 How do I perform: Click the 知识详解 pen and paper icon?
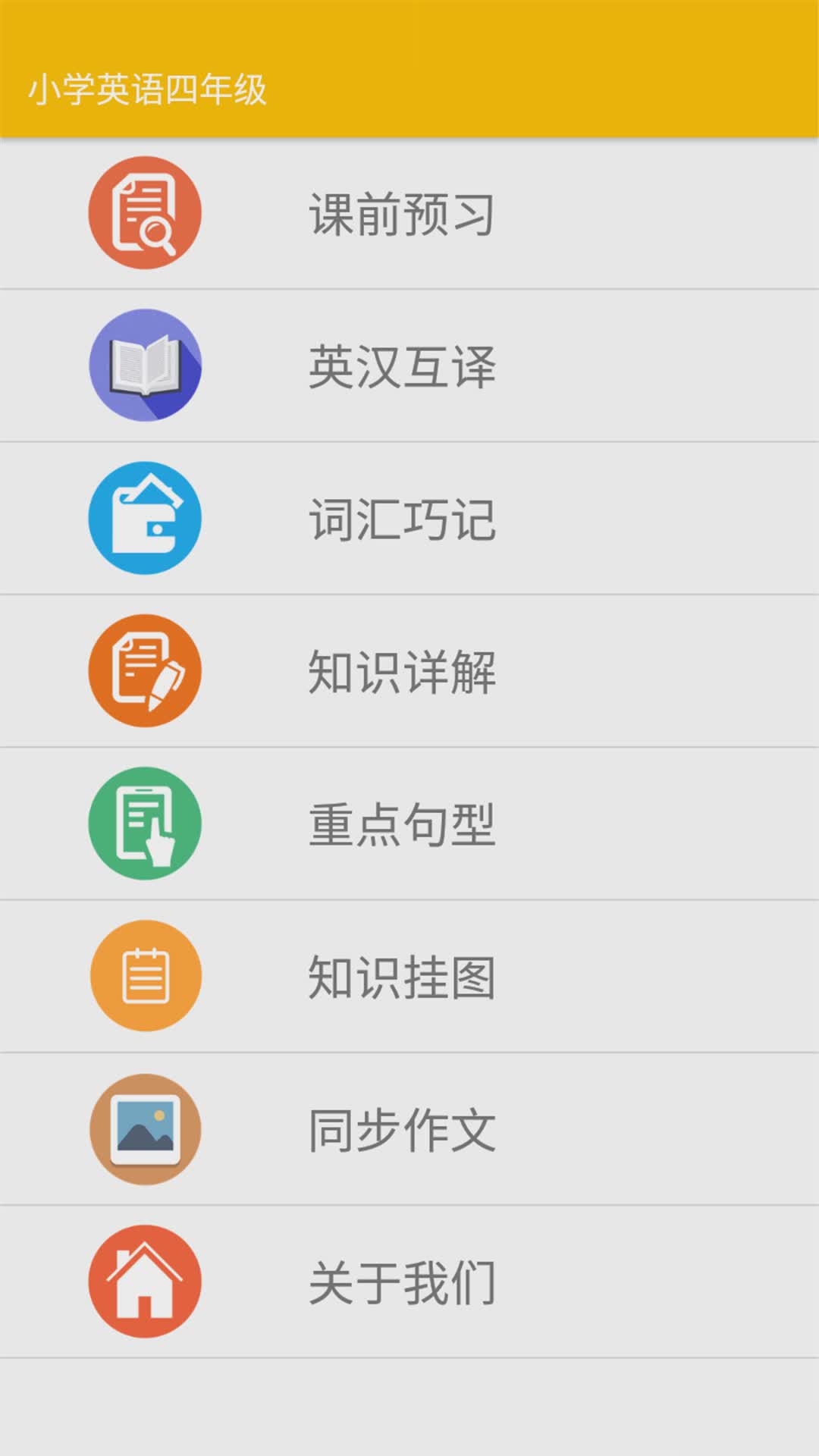click(145, 671)
